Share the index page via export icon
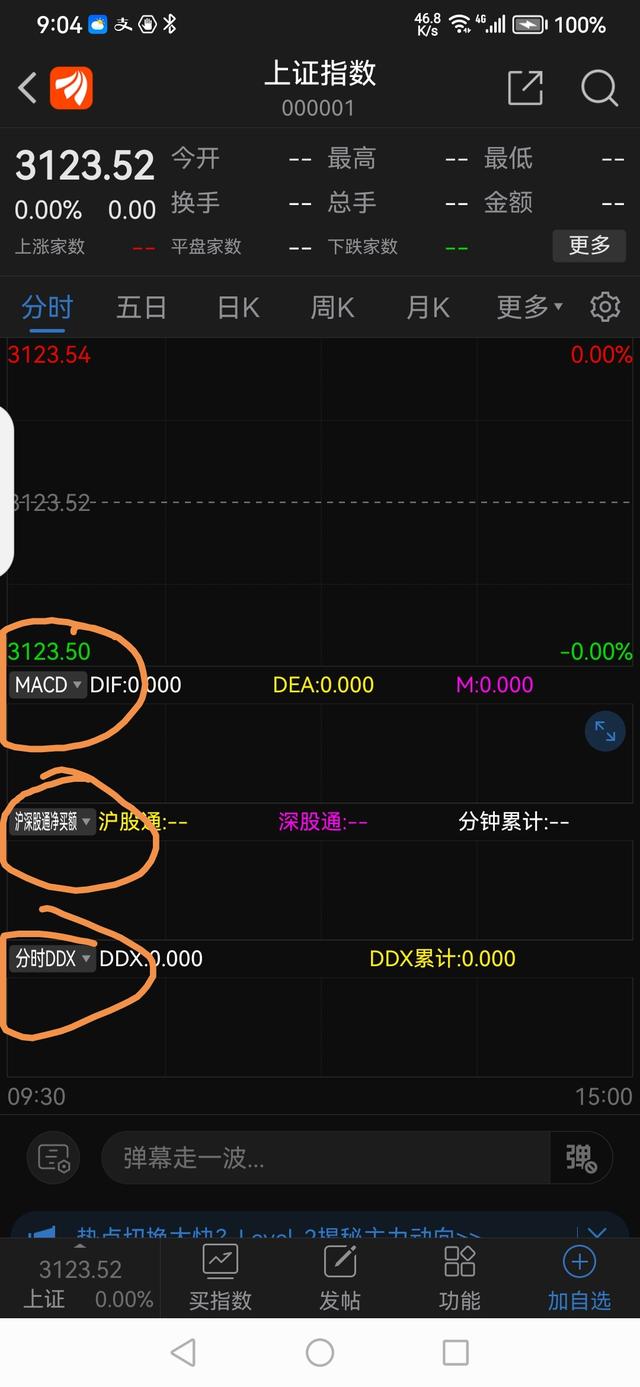 click(x=525, y=88)
